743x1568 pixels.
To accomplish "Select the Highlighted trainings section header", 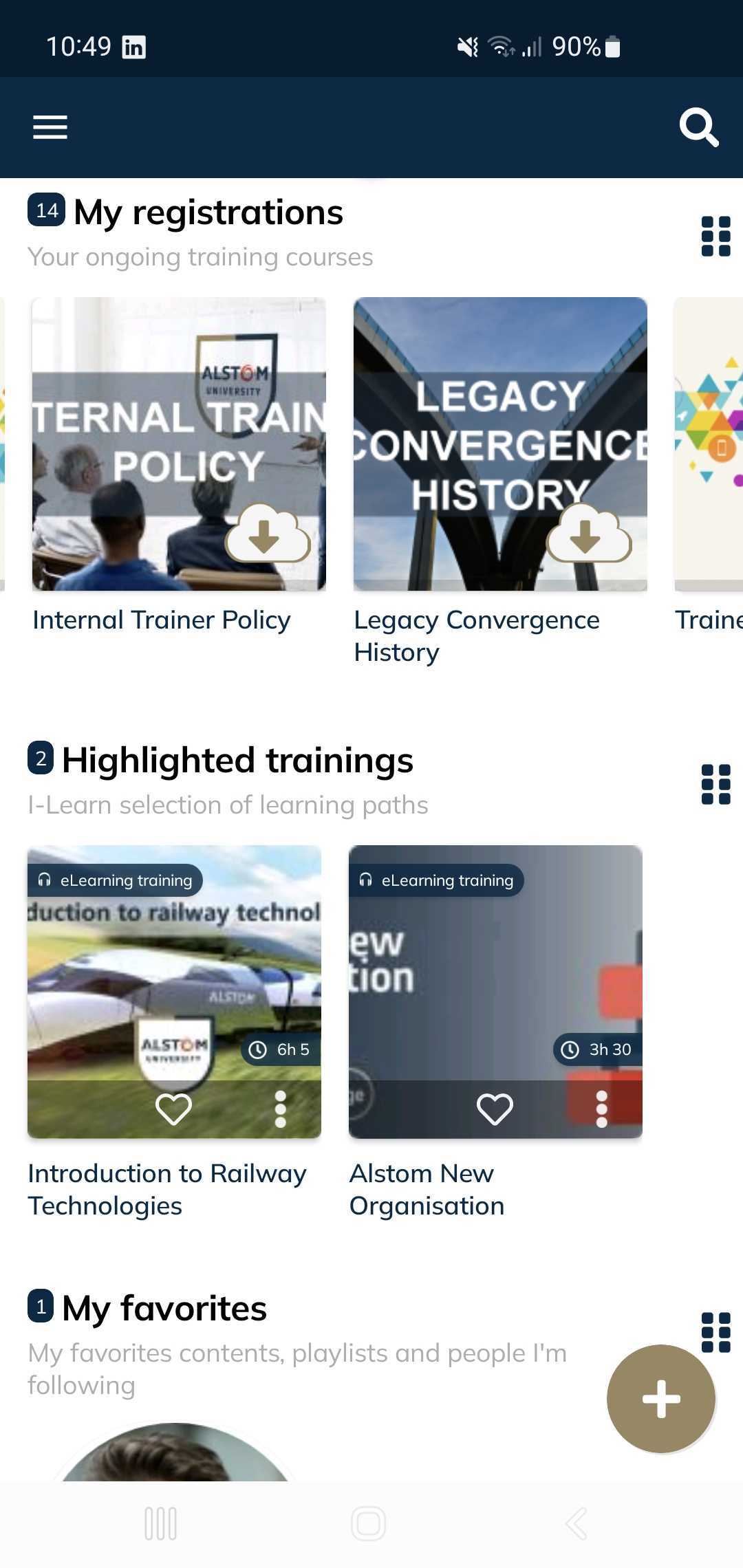I will 236,760.
